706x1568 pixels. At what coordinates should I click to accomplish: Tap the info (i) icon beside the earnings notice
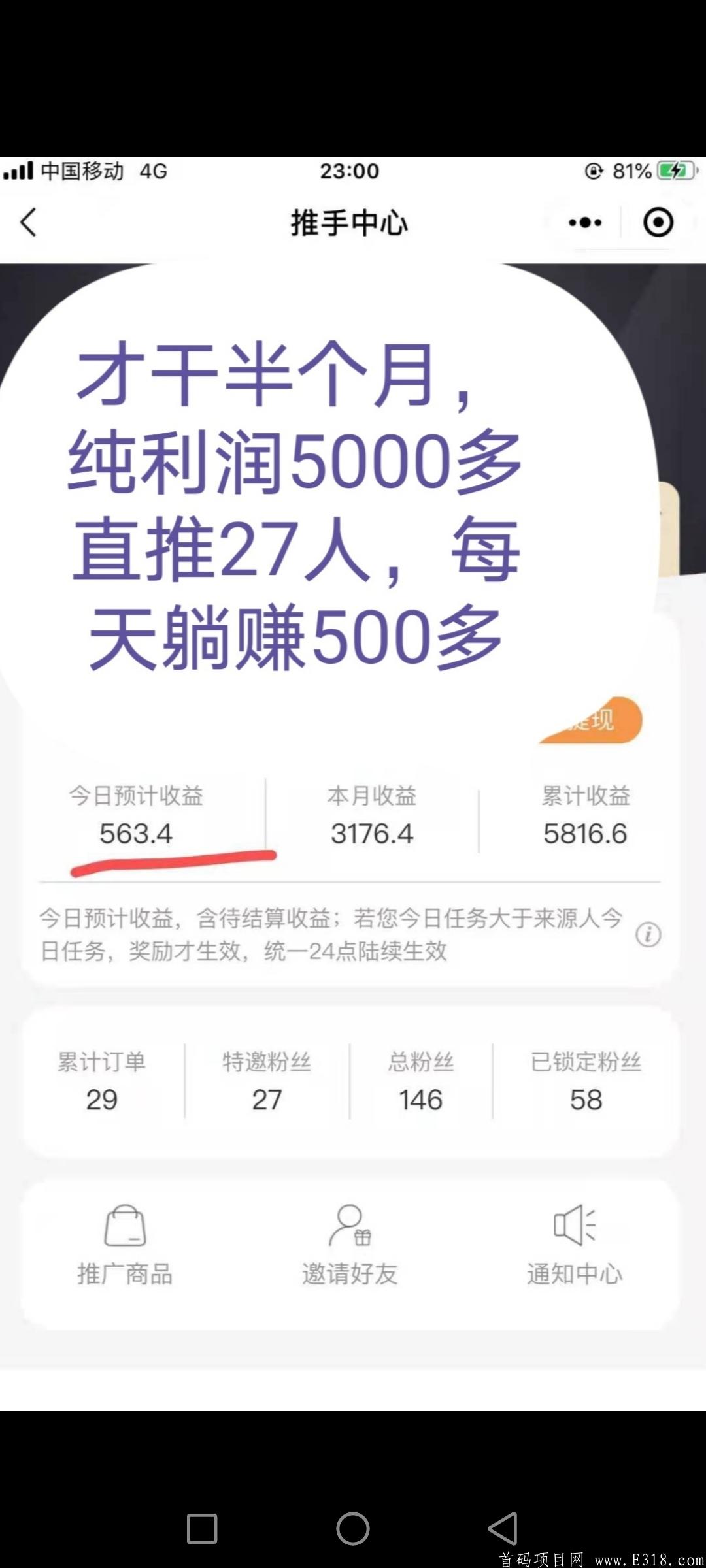(x=648, y=936)
